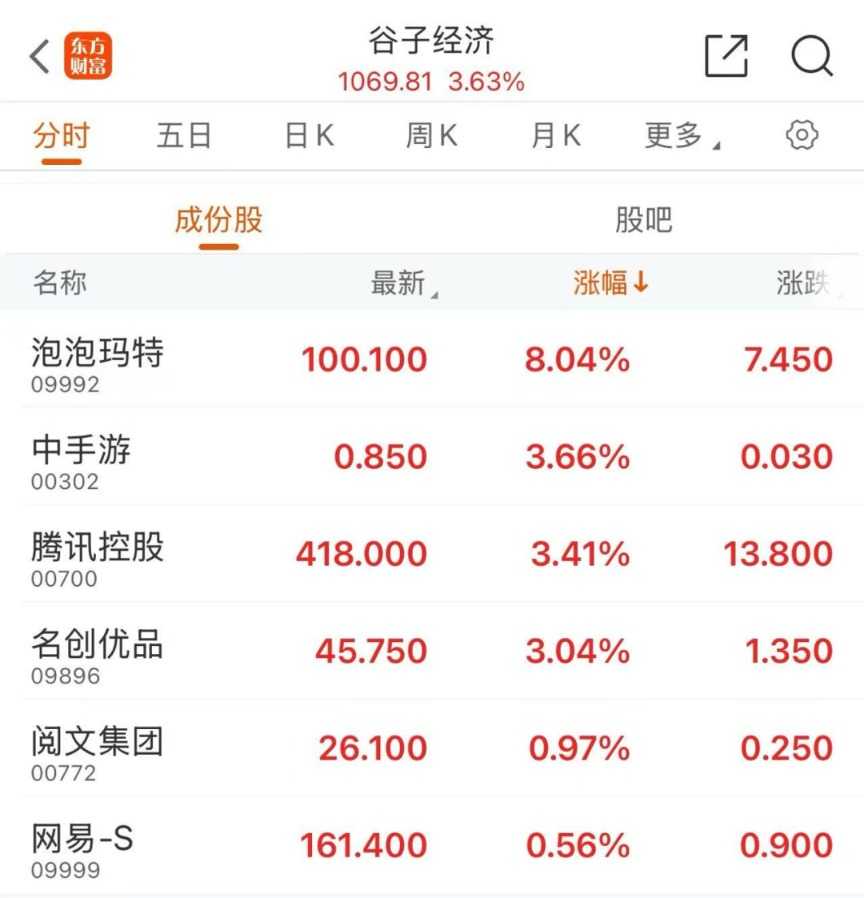View 腾讯控股 stock details
864x898 pixels.
[98, 555]
